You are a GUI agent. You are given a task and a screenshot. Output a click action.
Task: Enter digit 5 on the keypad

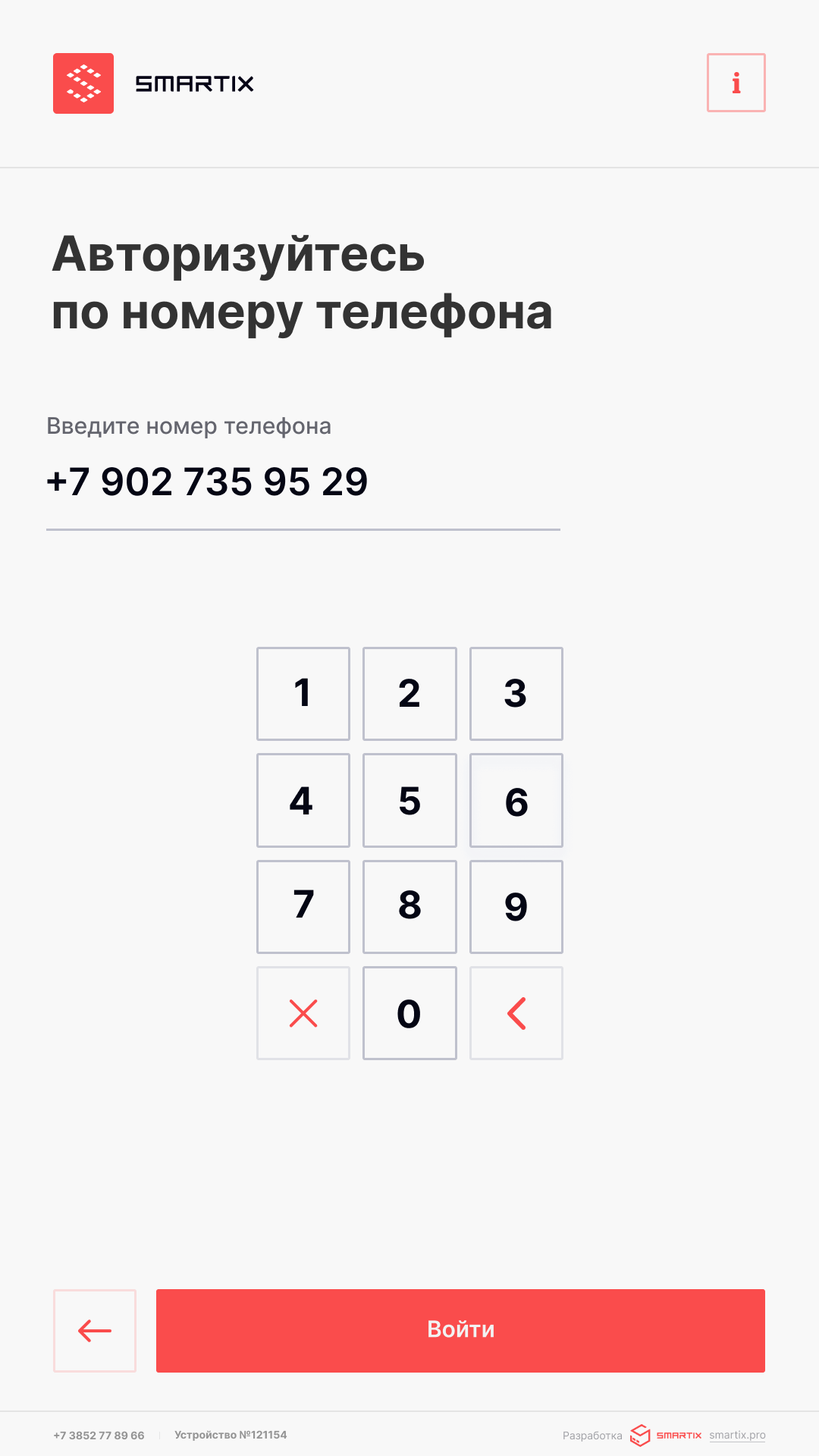click(409, 800)
